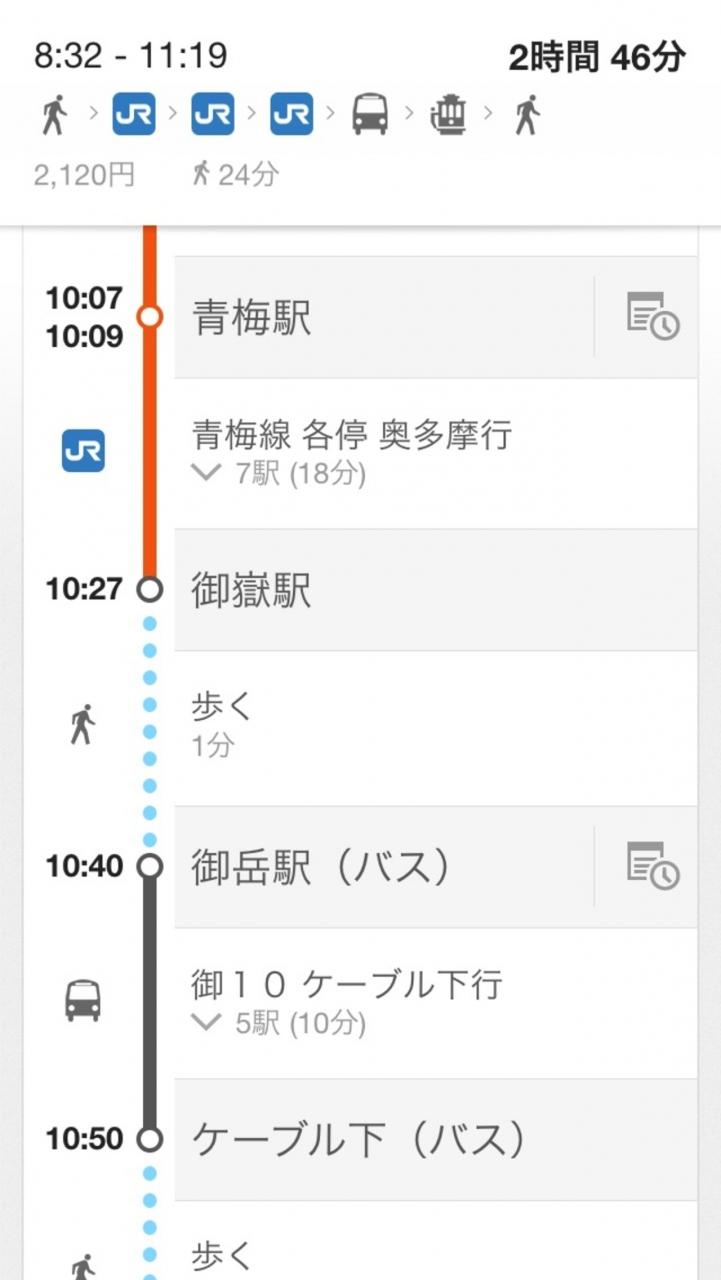Viewport: 721px width, 1280px height.
Task: Open the ケーブル下（バス） stop row
Action: click(435, 1139)
